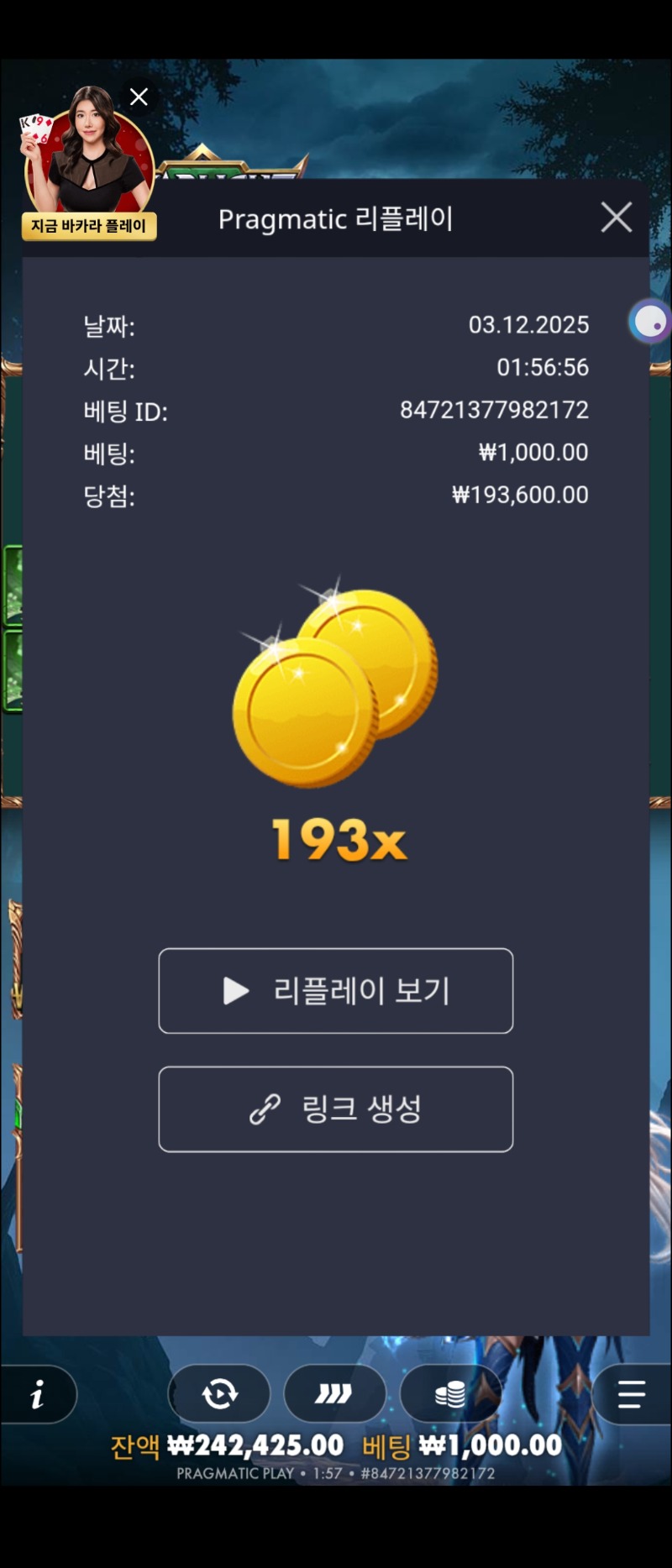672x1568 pixels.
Task: Toggle the baccarat dealer promo avatar
Action: pos(88,155)
